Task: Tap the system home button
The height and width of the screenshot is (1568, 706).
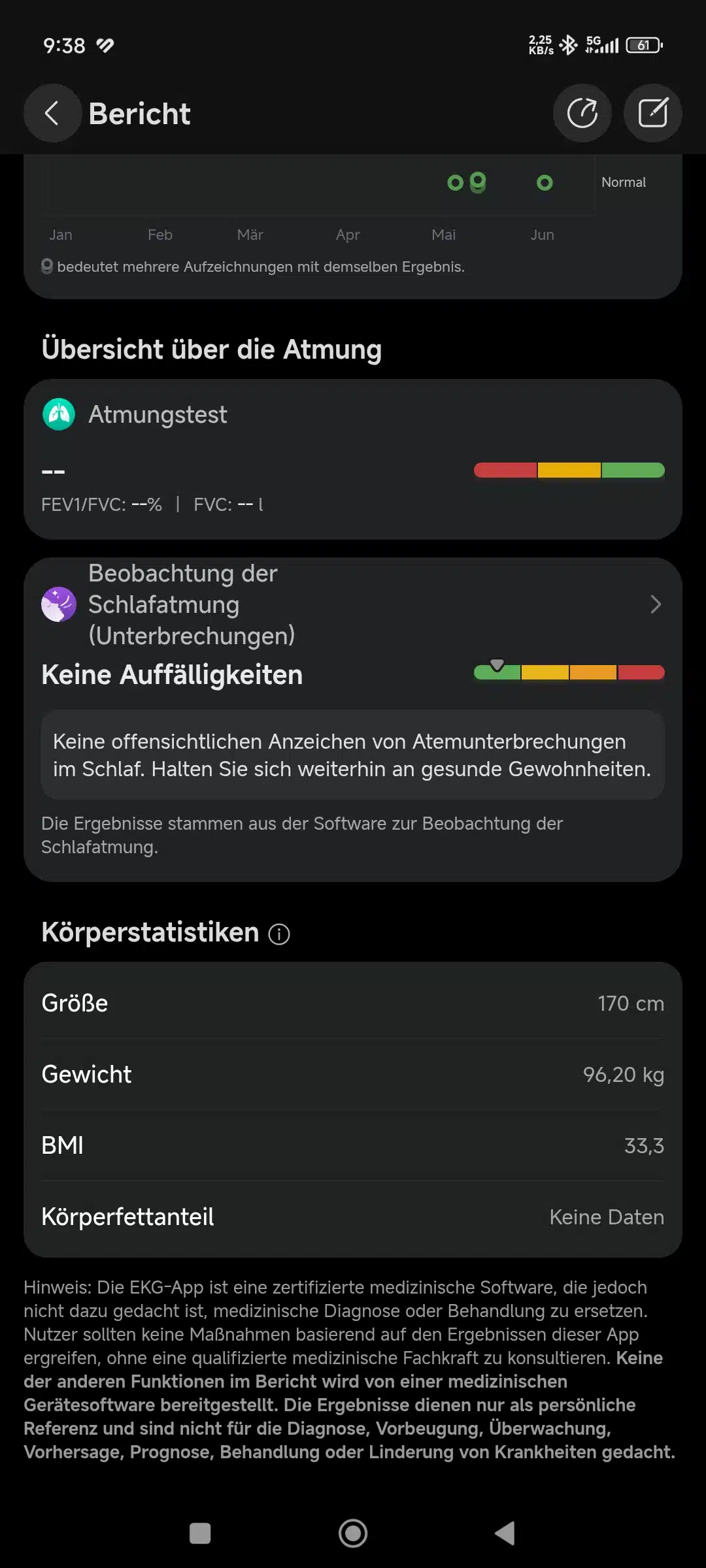Action: point(353,1533)
